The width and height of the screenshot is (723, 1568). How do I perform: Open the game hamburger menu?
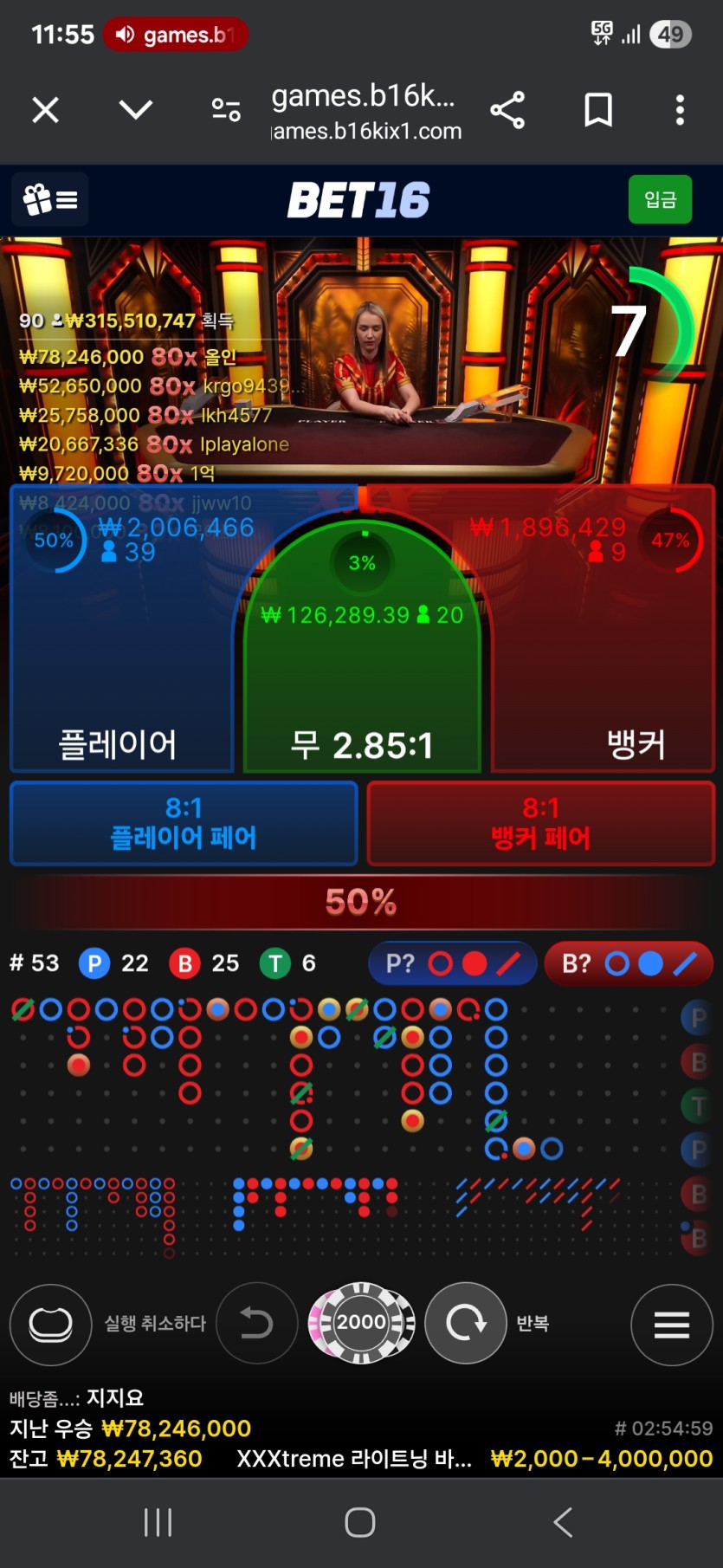tap(671, 1325)
